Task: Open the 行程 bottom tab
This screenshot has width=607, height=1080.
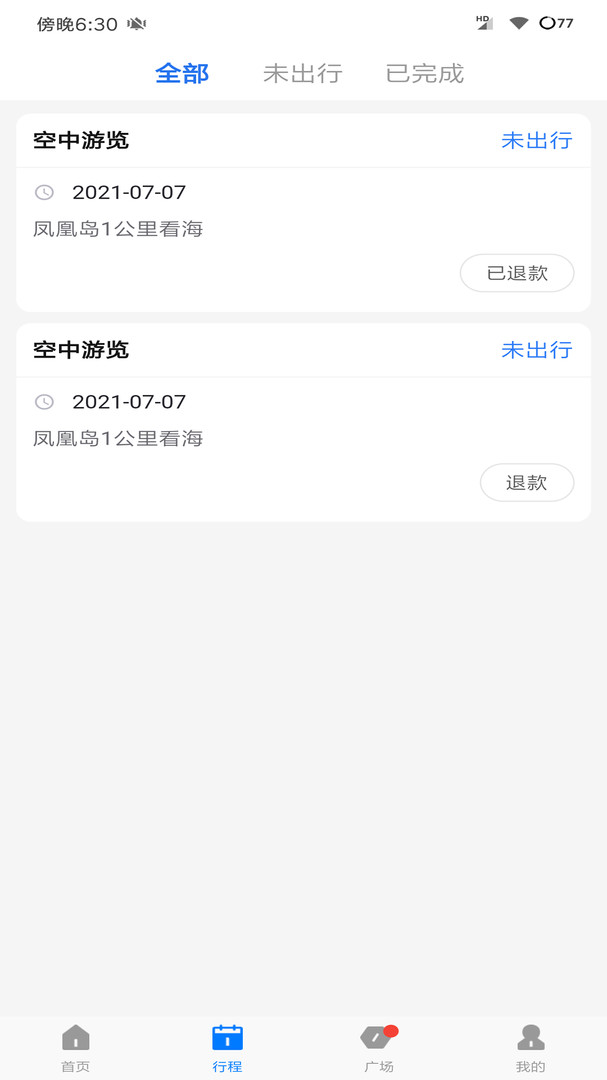Action: coord(227,1047)
